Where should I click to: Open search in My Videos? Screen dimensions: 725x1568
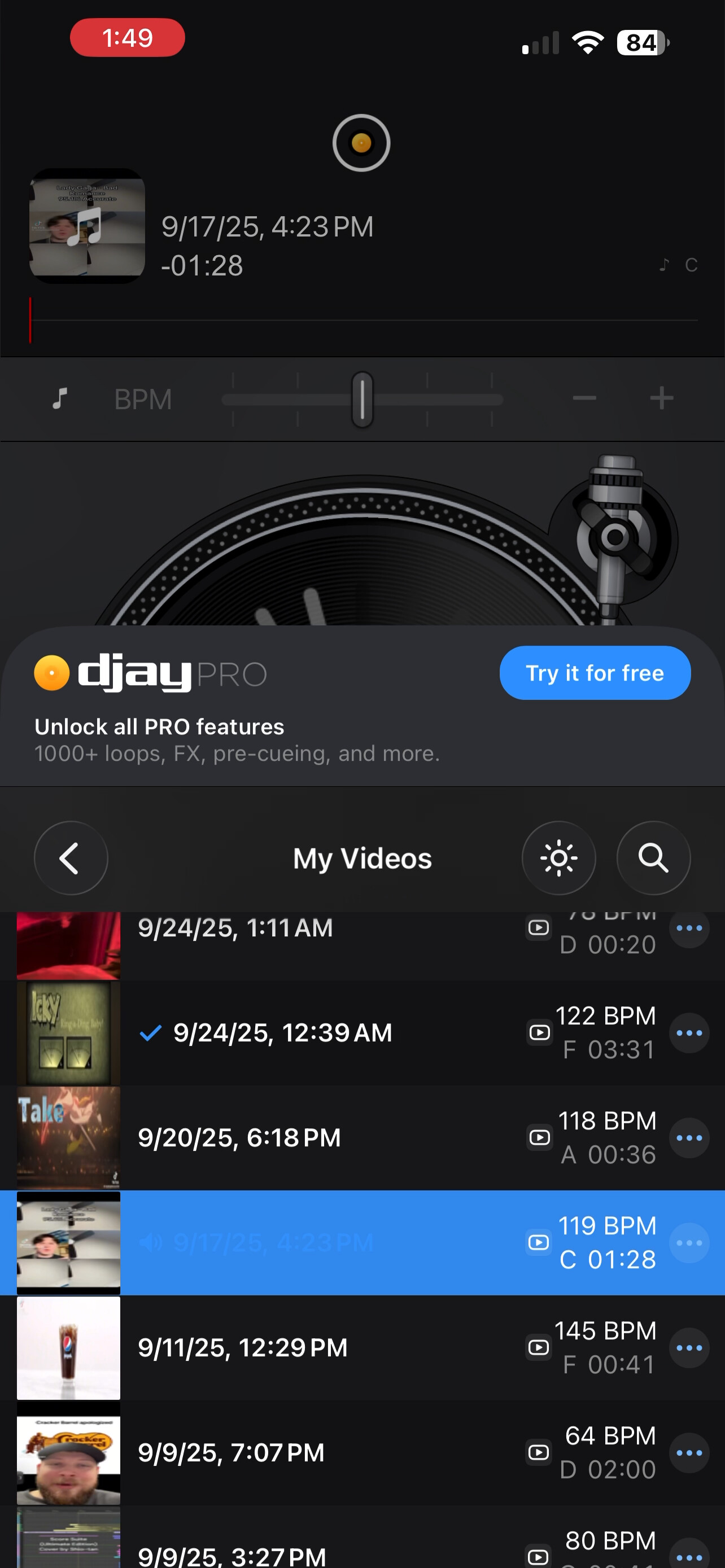tap(653, 857)
